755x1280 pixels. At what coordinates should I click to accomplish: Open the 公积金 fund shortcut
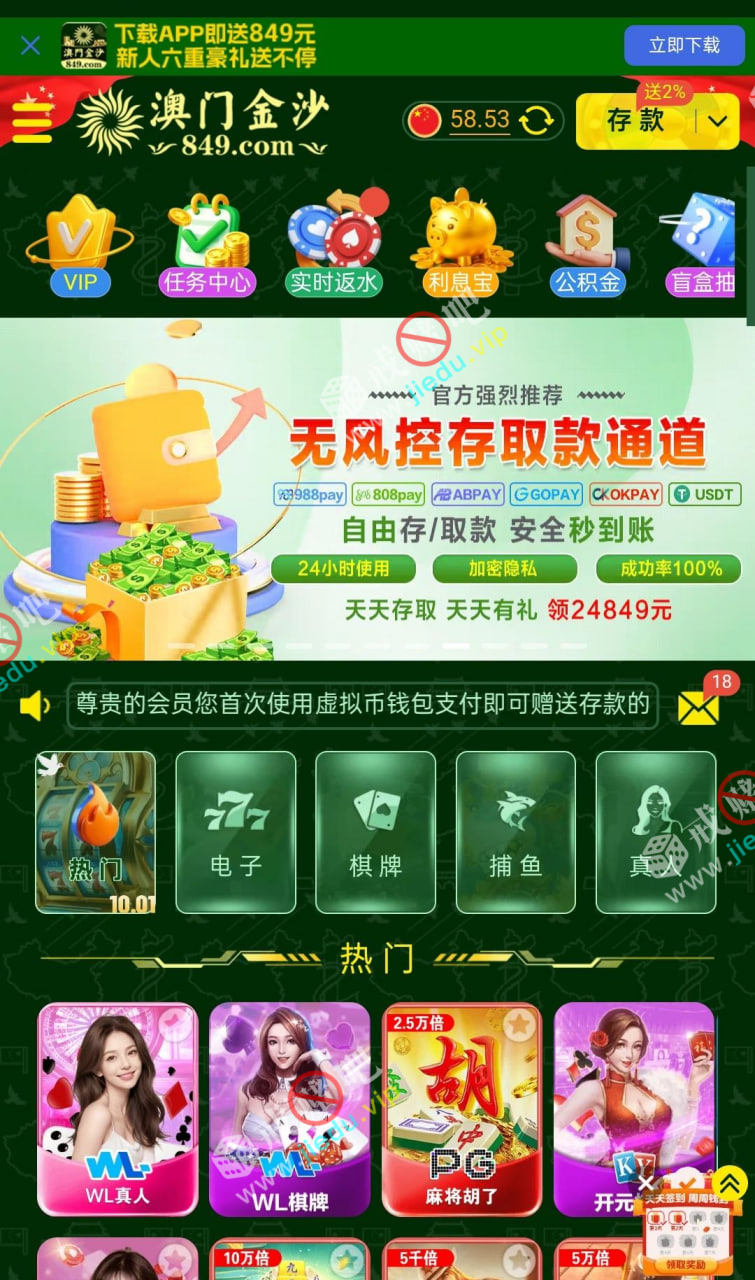pos(588,245)
